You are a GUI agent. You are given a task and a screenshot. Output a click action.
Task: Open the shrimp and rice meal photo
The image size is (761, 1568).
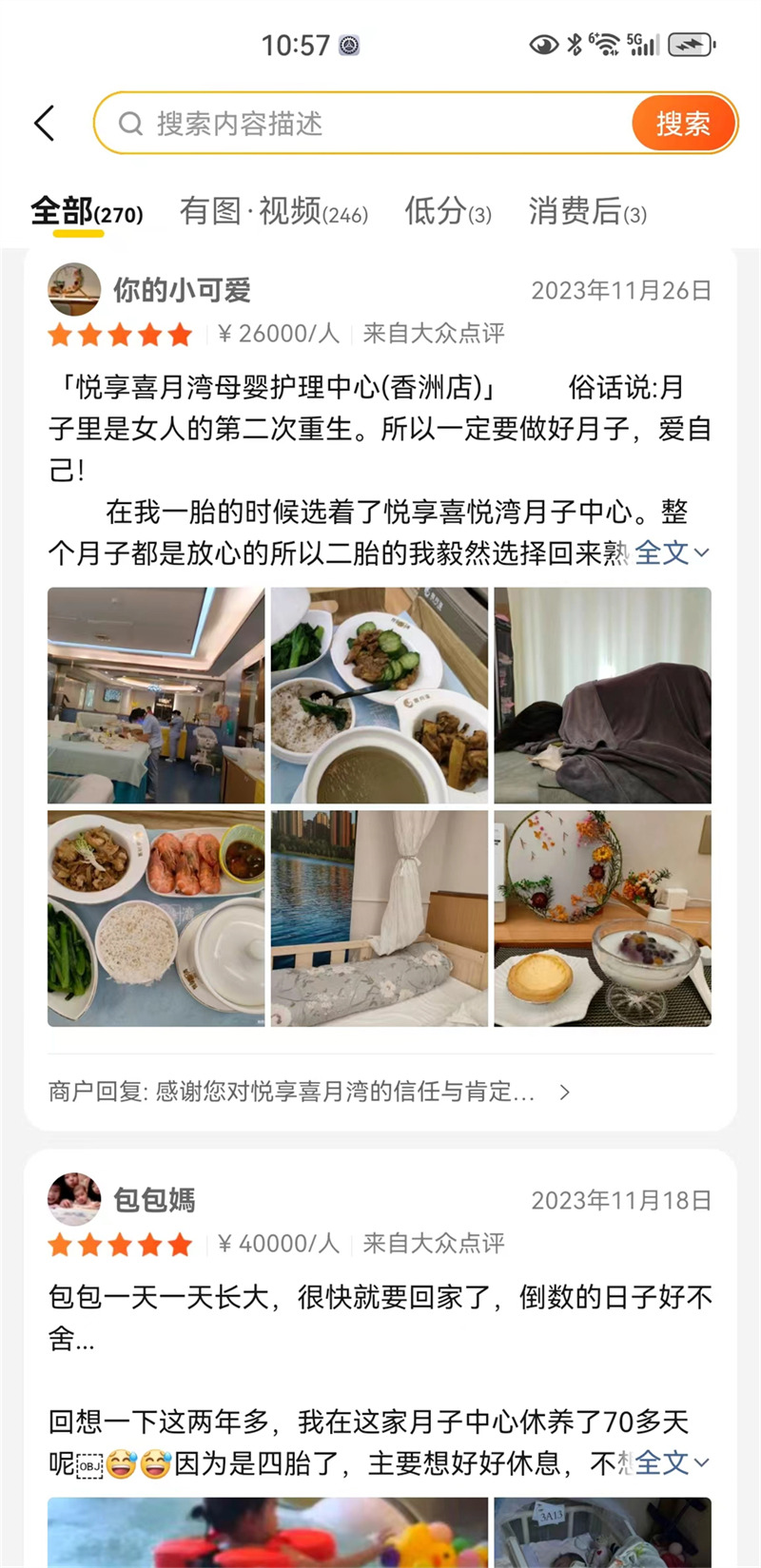[156, 918]
